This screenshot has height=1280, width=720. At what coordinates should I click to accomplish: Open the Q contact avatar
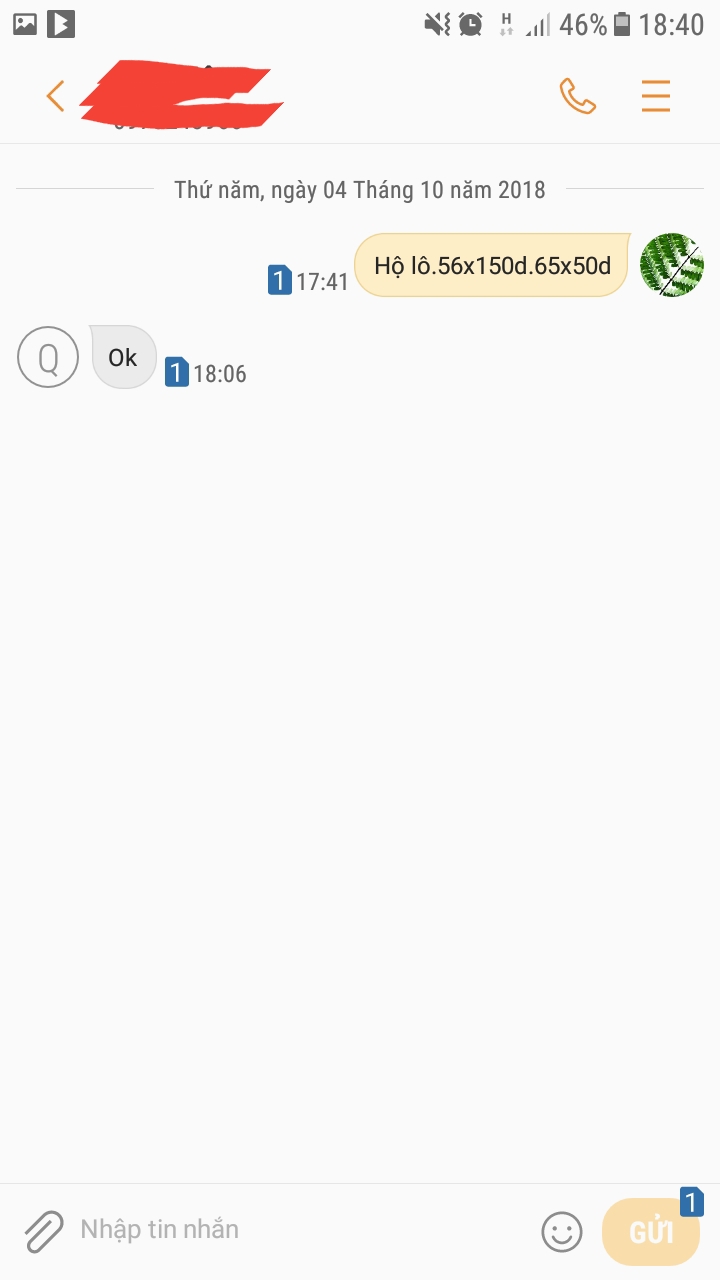pos(48,357)
